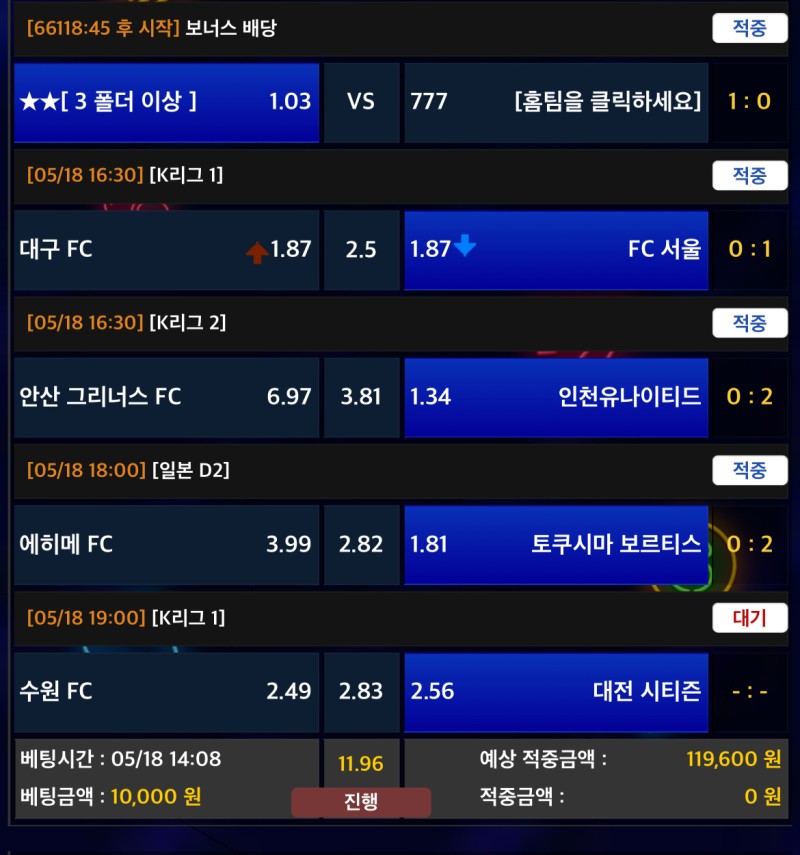Tap the 대기 badge on the 수원 FC match

click(x=749, y=618)
